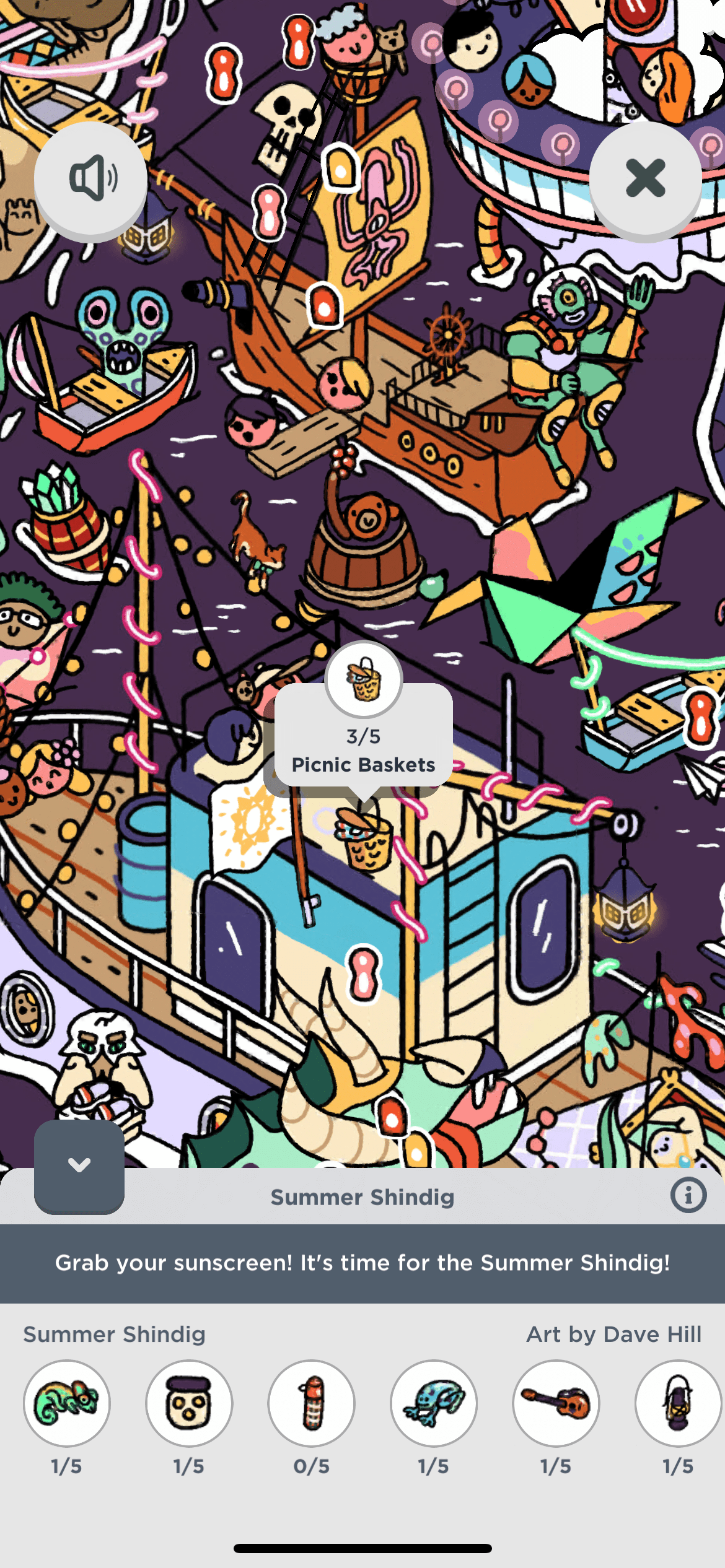Select the red thermos item at 0/5

pyautogui.click(x=312, y=1403)
